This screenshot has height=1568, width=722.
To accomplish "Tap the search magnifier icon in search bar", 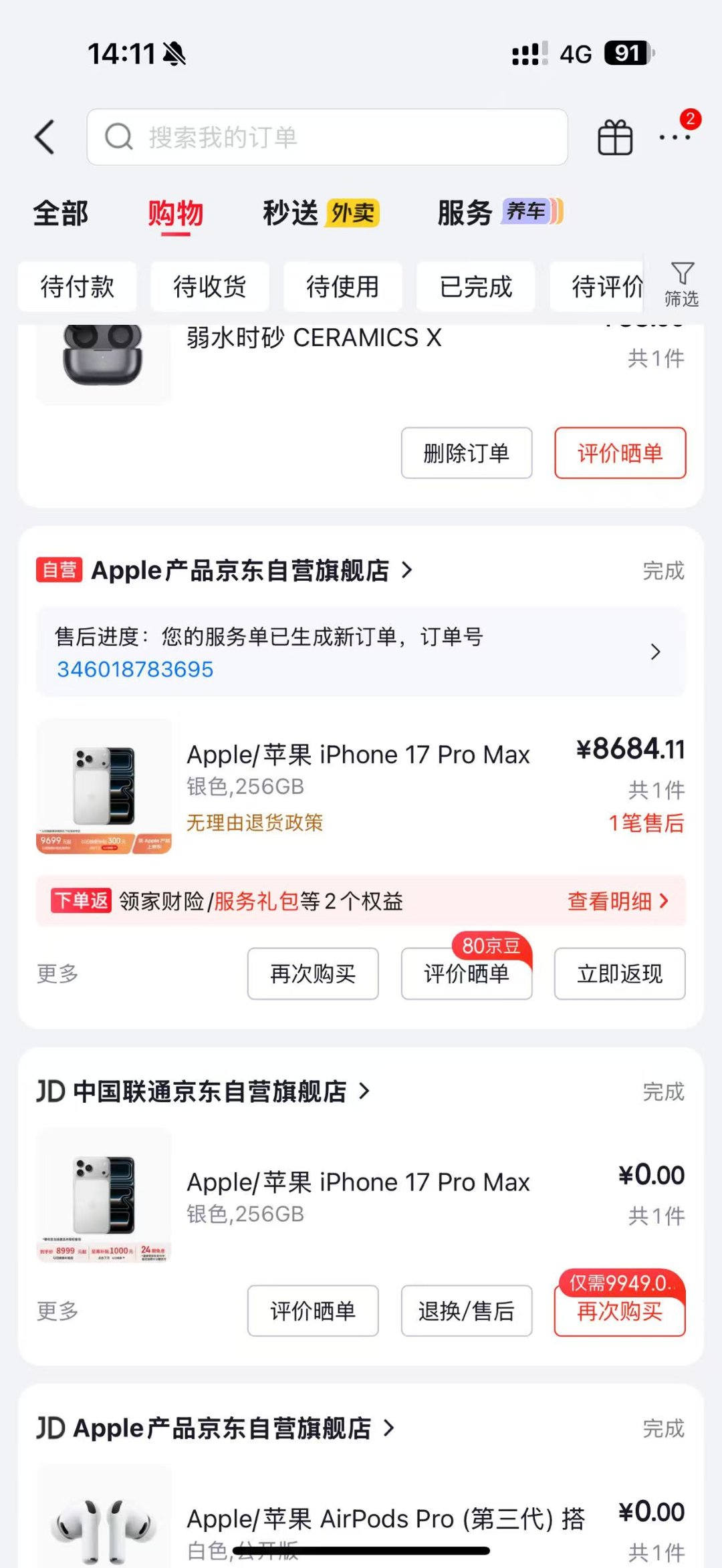I will point(120,137).
